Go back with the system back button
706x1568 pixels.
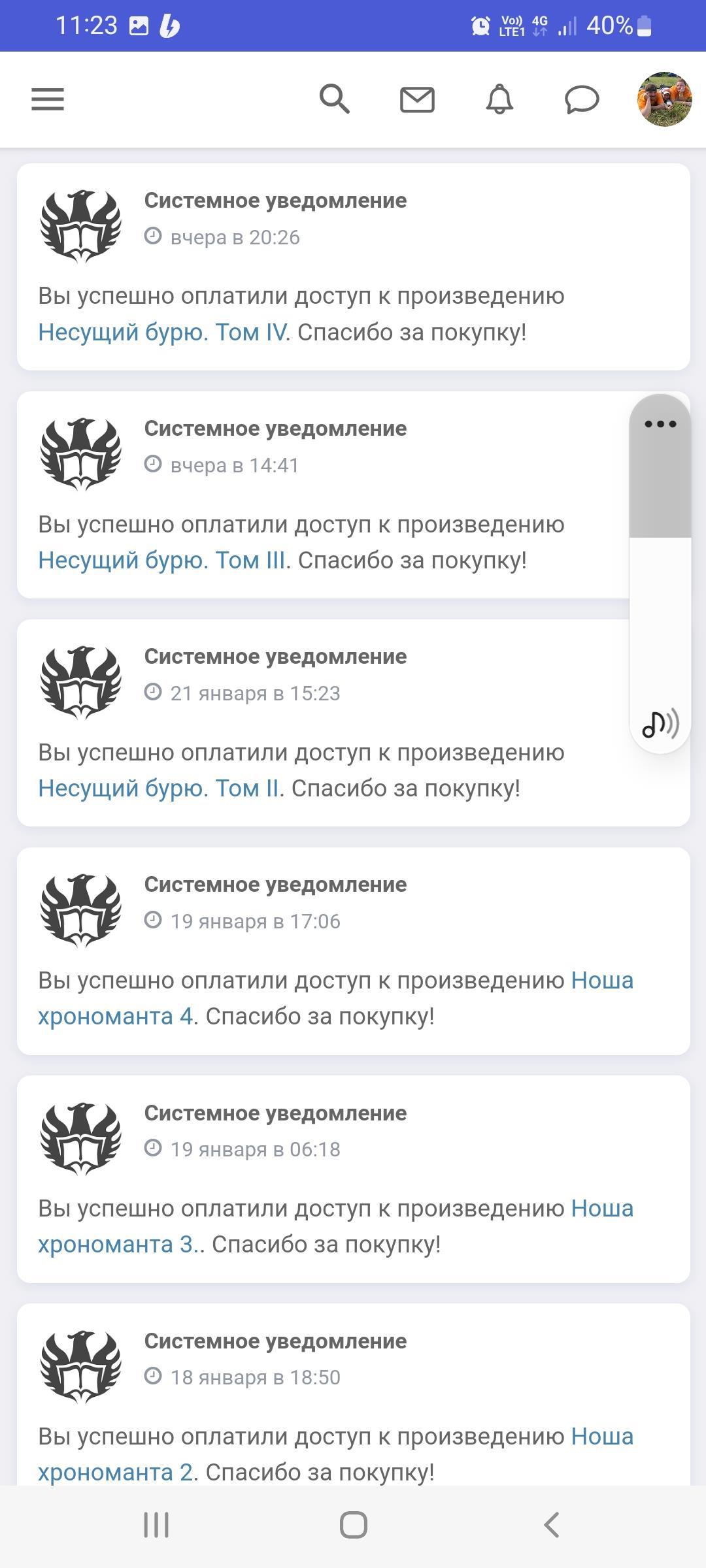[552, 1525]
